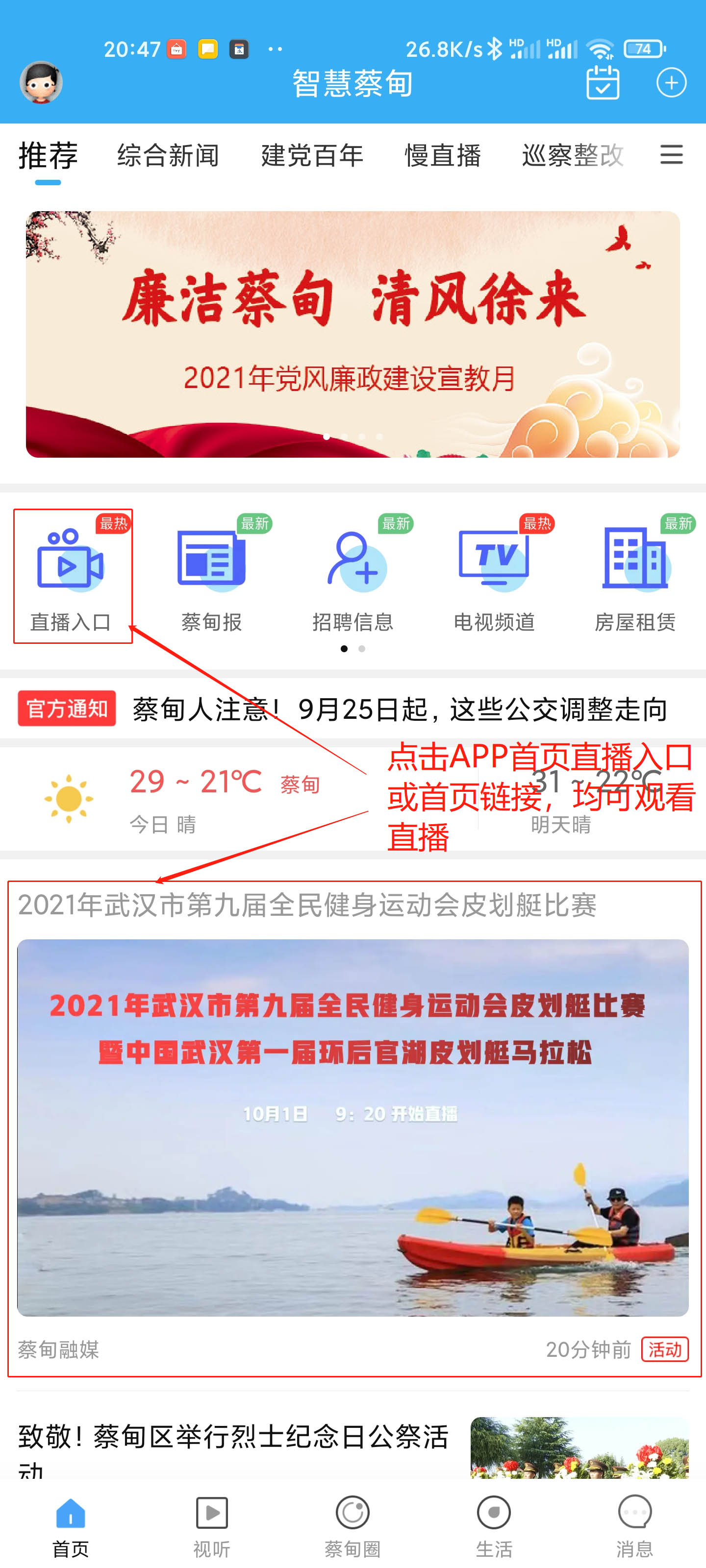The width and height of the screenshot is (706, 1568).
Task: Open the profile avatar
Action: click(41, 82)
